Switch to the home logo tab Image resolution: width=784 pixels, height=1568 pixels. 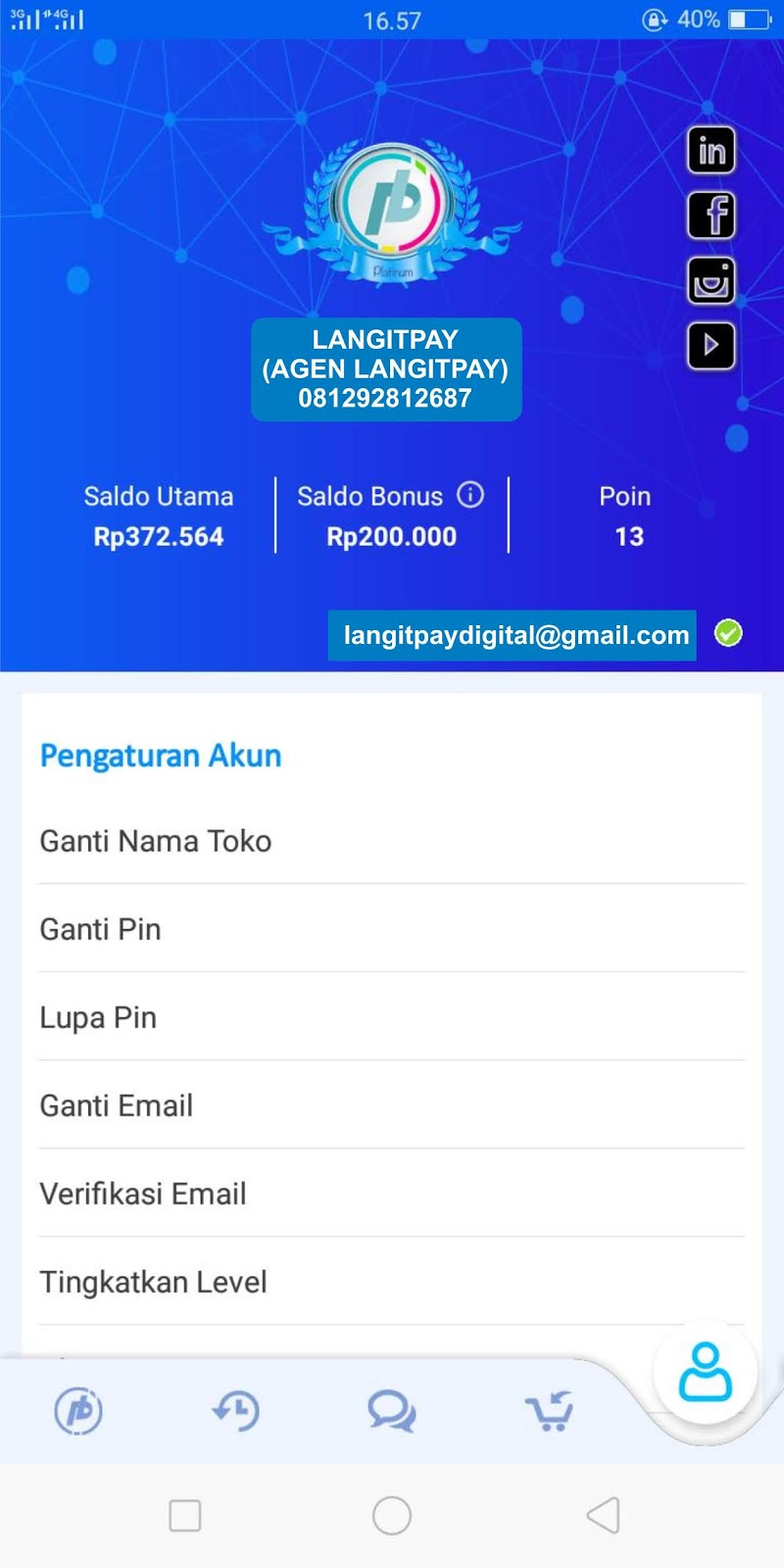[78, 1411]
